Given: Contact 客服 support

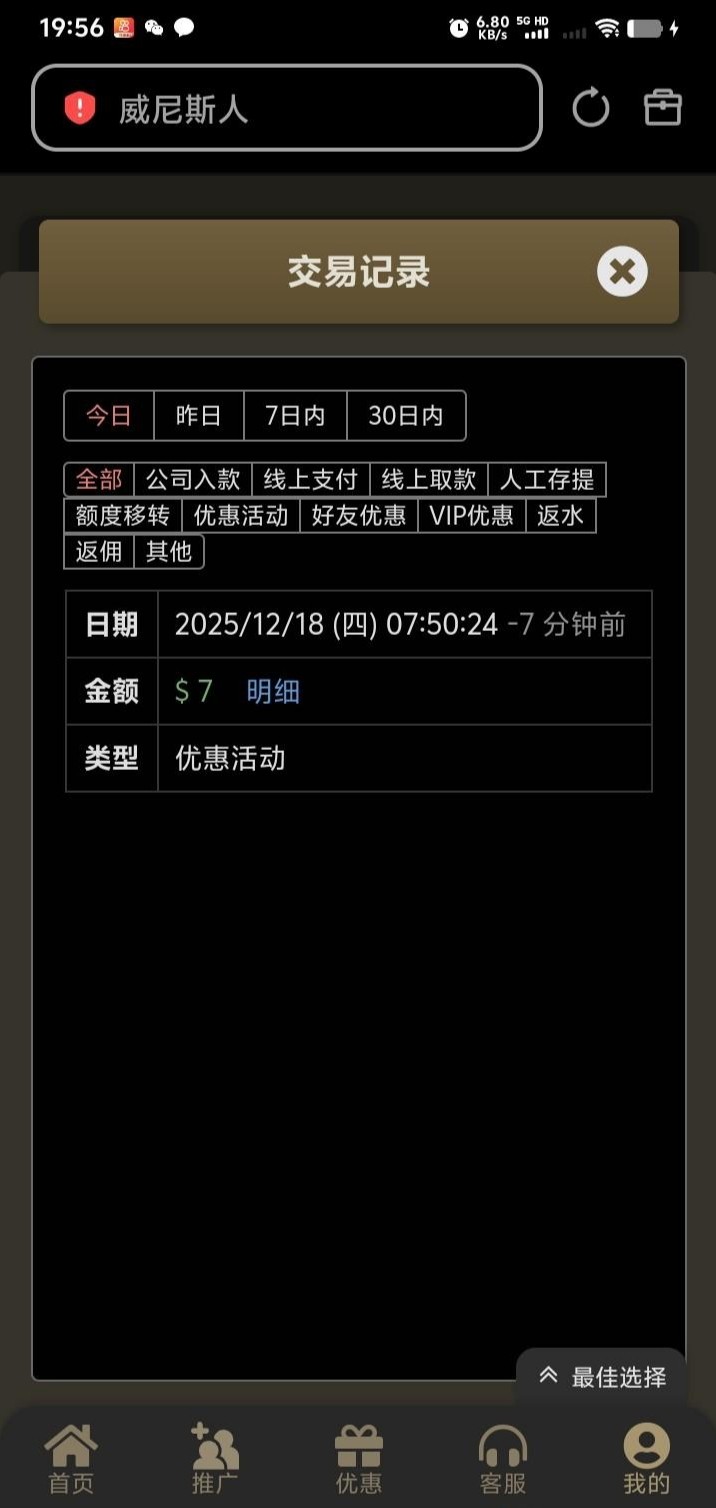Looking at the screenshot, I should [502, 1460].
